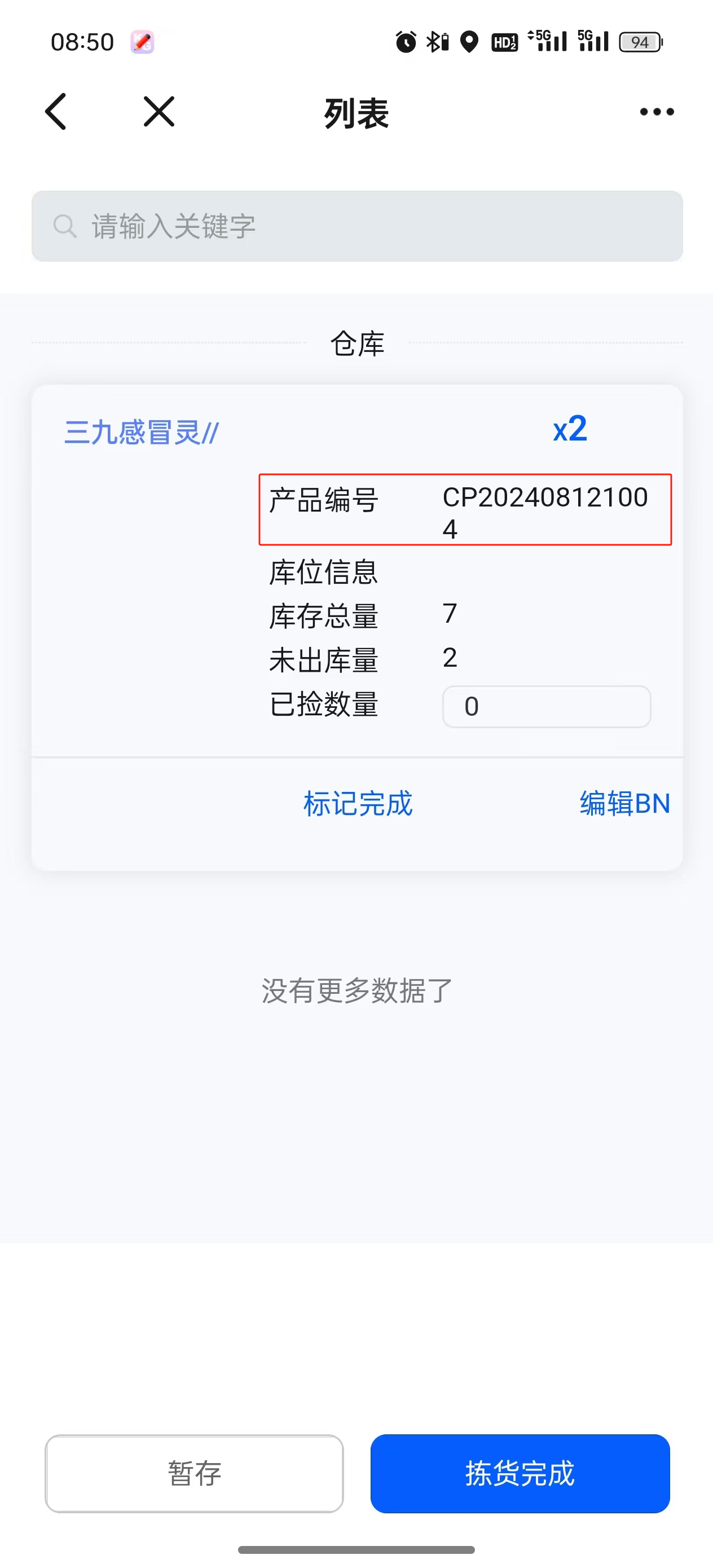Open the three-dot more menu
Image resolution: width=713 pixels, height=1568 pixels.
pyautogui.click(x=657, y=111)
